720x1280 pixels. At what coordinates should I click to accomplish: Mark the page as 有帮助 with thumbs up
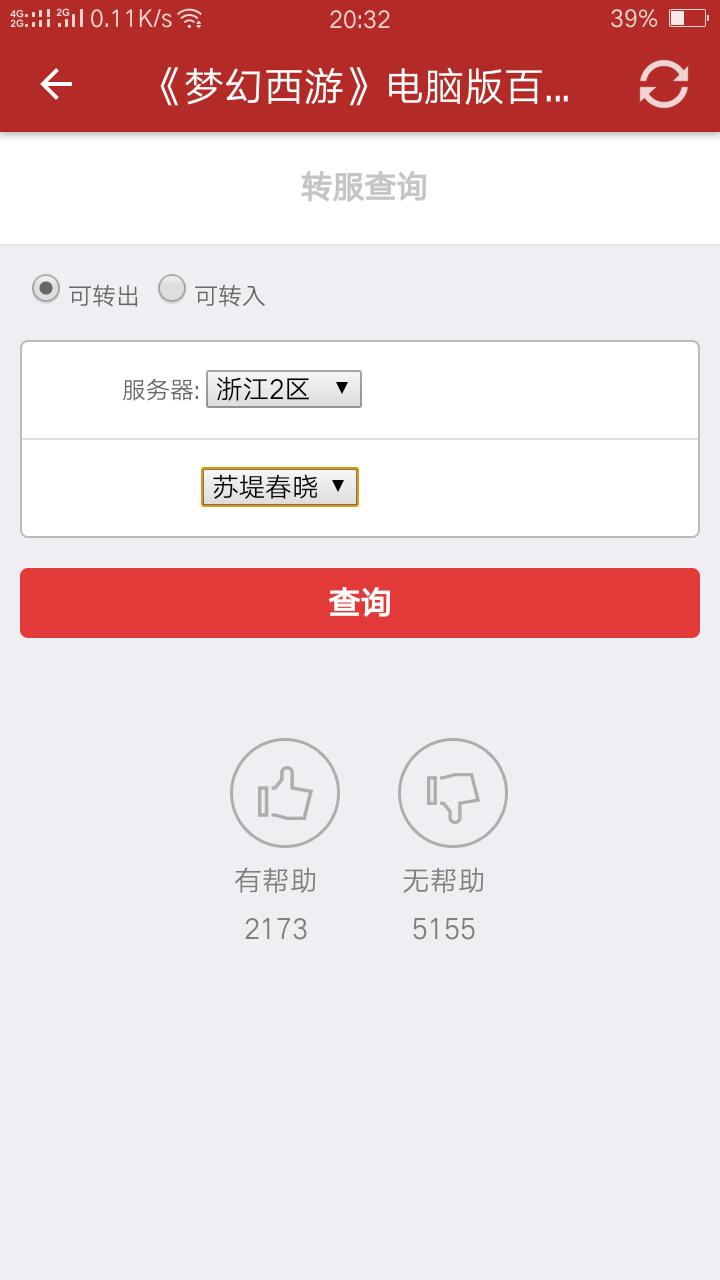(x=285, y=793)
